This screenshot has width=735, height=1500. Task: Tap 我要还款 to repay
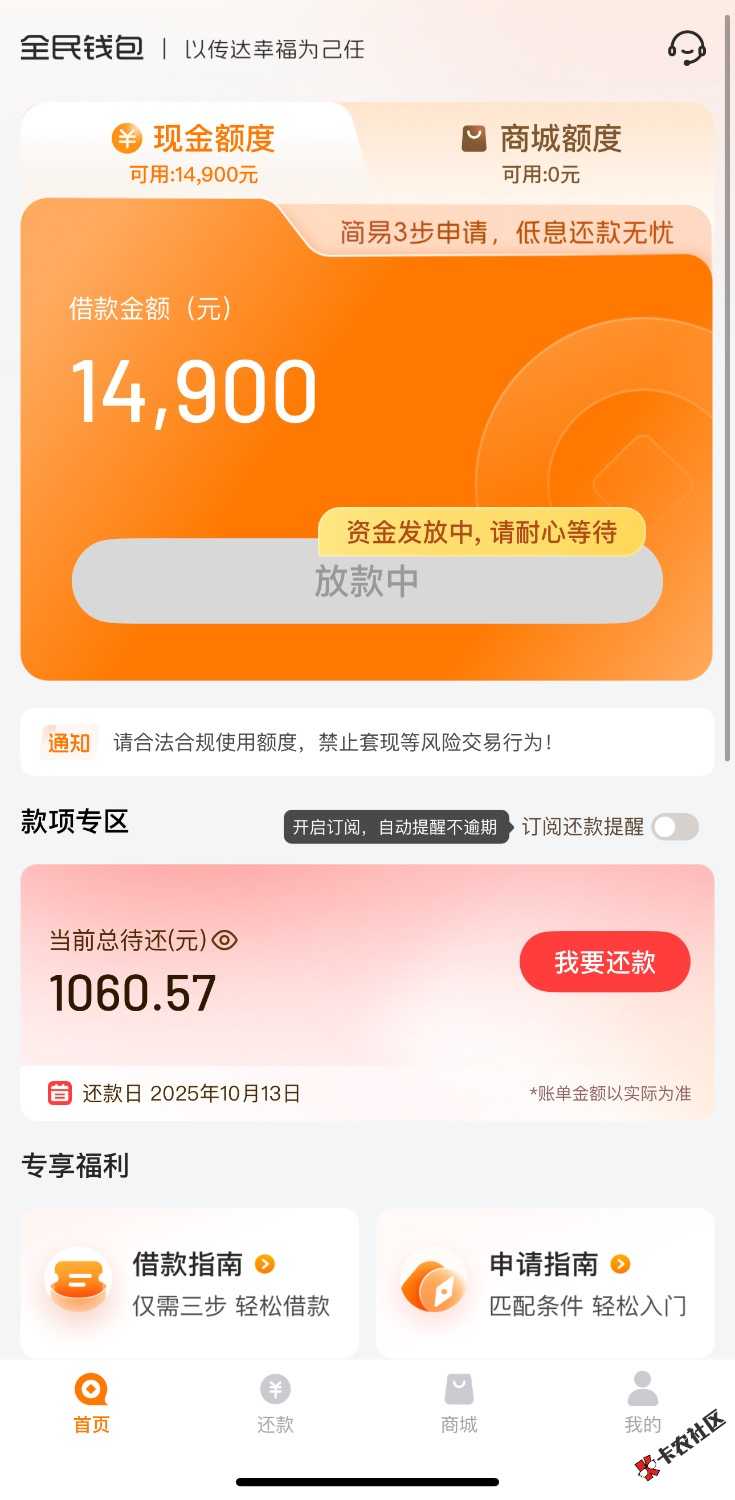click(604, 962)
